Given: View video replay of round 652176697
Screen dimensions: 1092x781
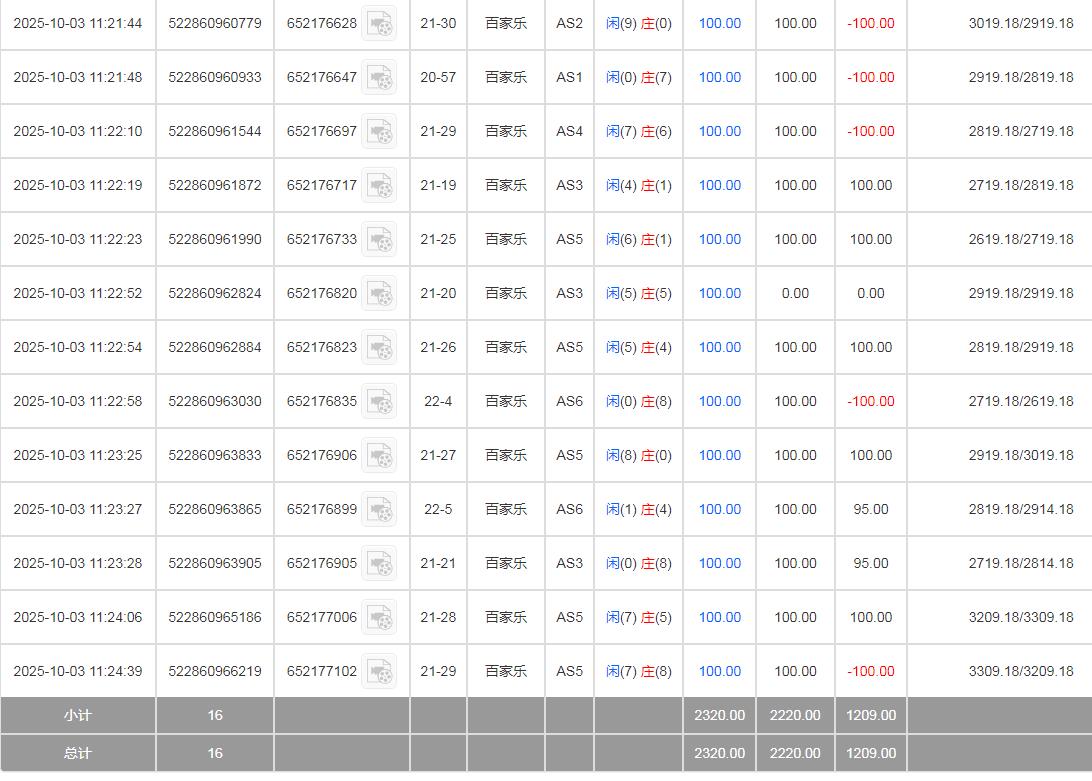Looking at the screenshot, I should pos(379,132).
